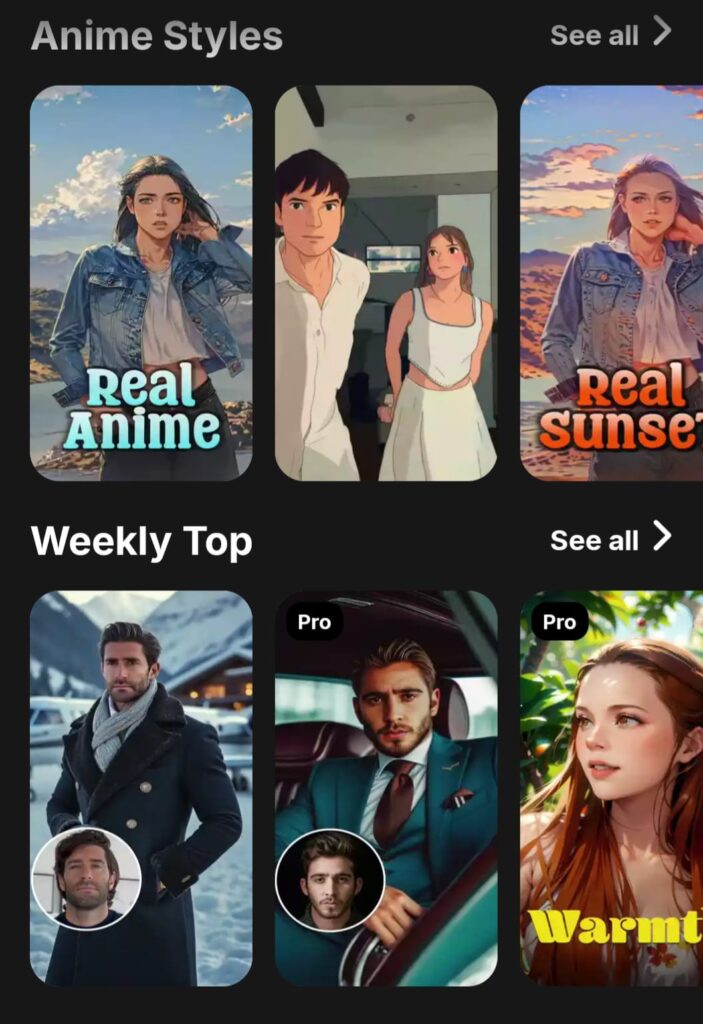See all Anime Styles
Viewport: 703px width, 1024px height.
pyautogui.click(x=610, y=34)
